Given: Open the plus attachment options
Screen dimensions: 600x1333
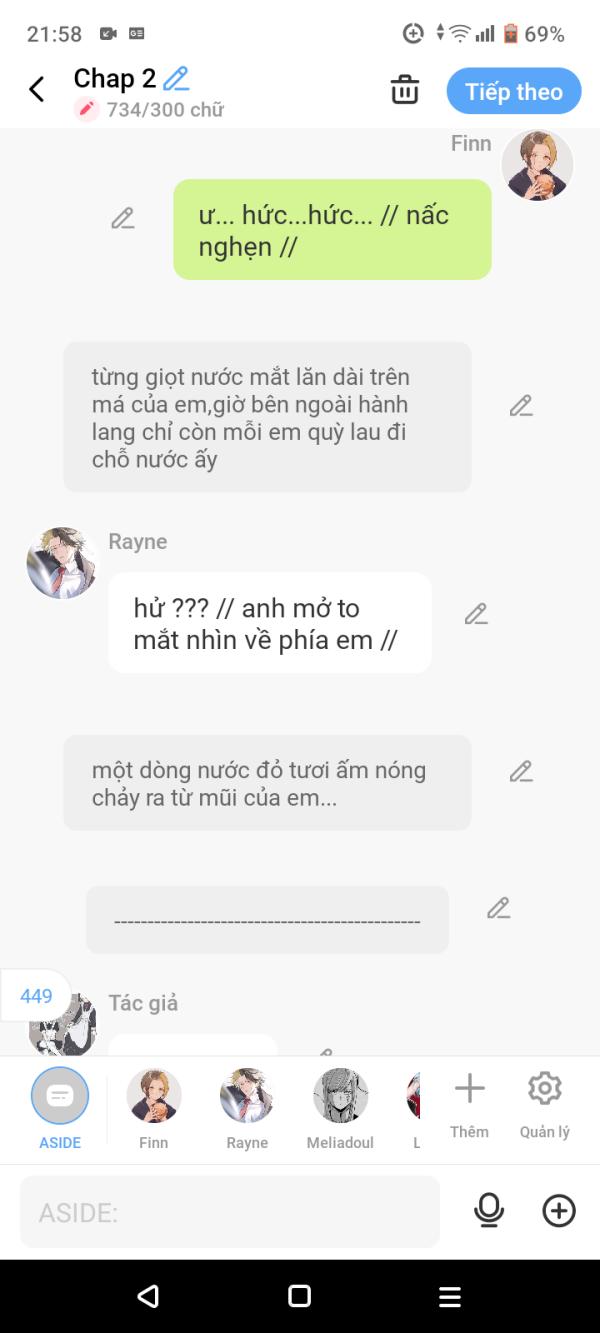Looking at the screenshot, I should click(559, 1211).
